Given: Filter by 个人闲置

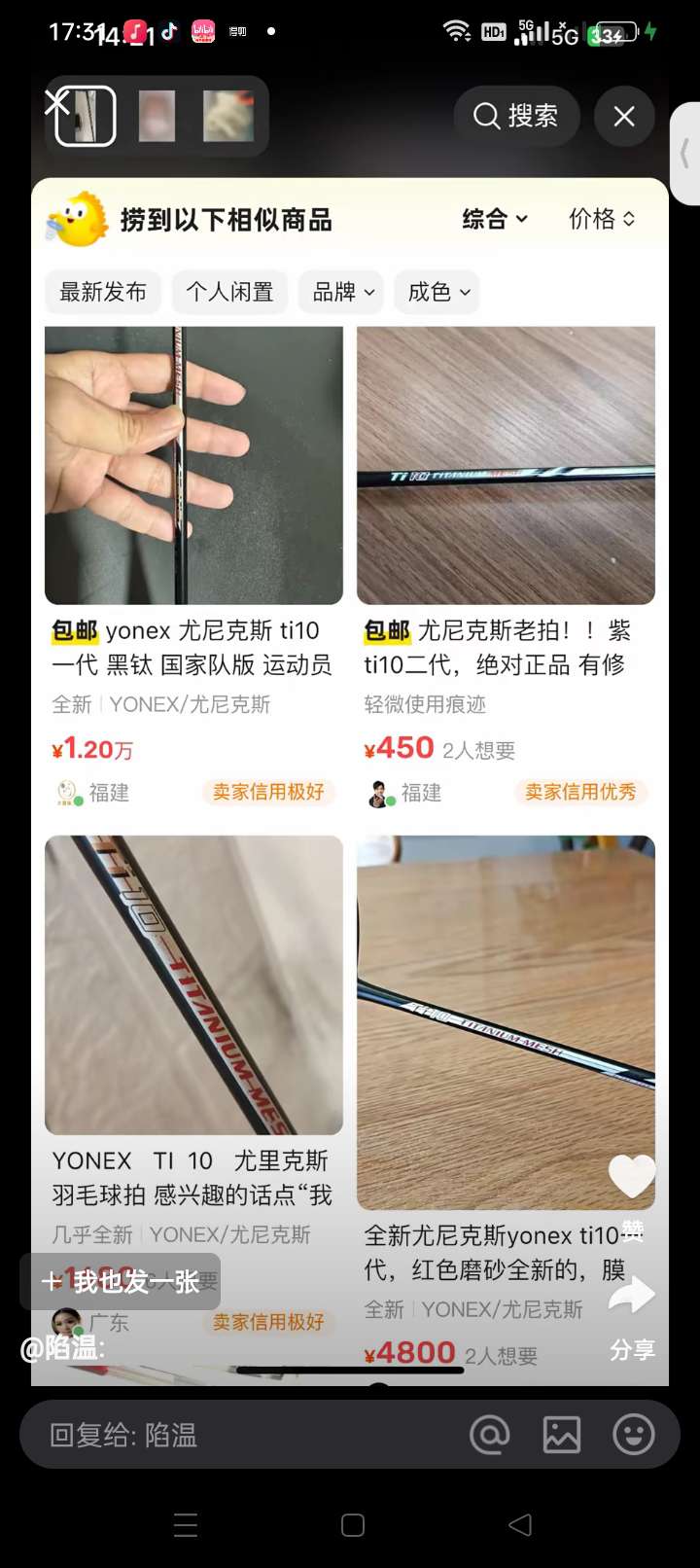Looking at the screenshot, I should [229, 292].
